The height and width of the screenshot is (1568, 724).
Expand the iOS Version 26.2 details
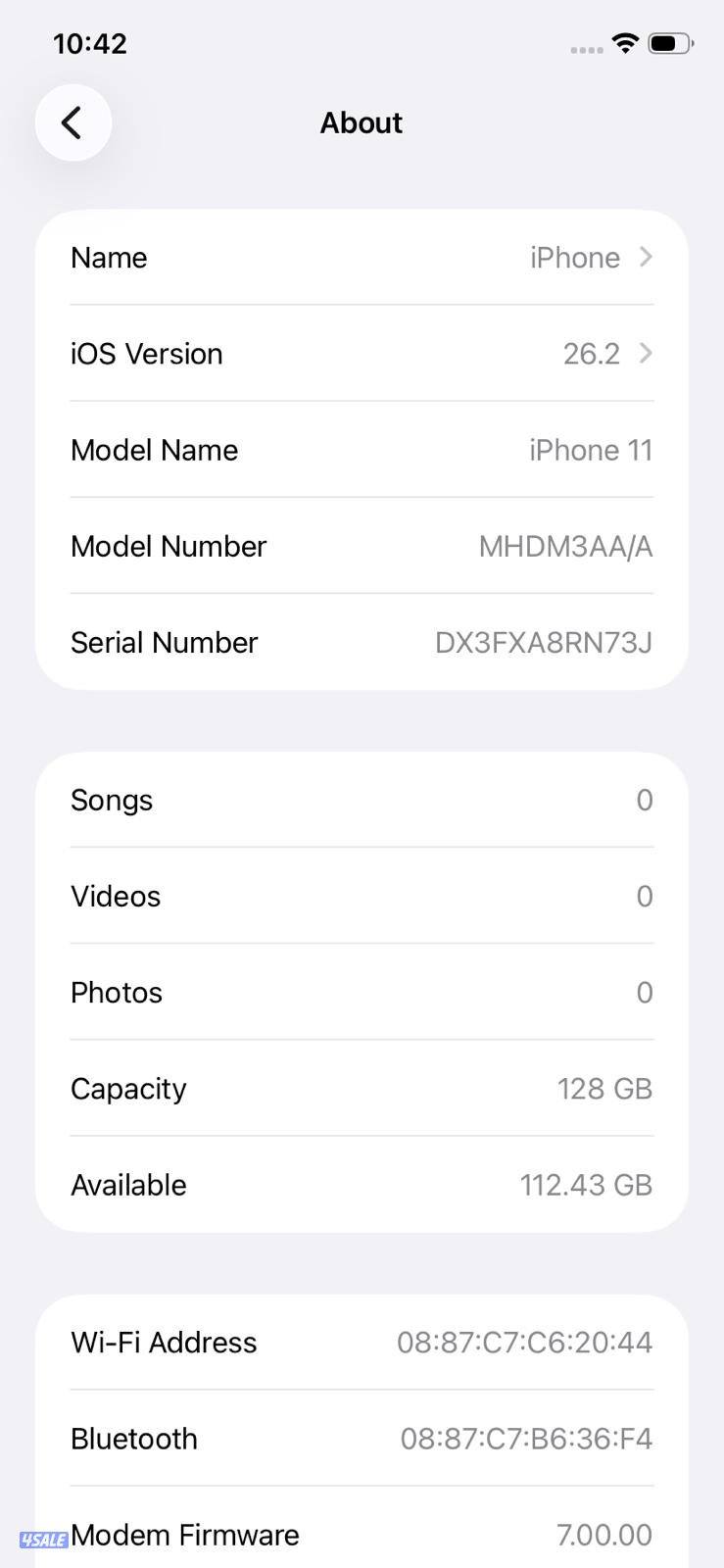point(645,354)
